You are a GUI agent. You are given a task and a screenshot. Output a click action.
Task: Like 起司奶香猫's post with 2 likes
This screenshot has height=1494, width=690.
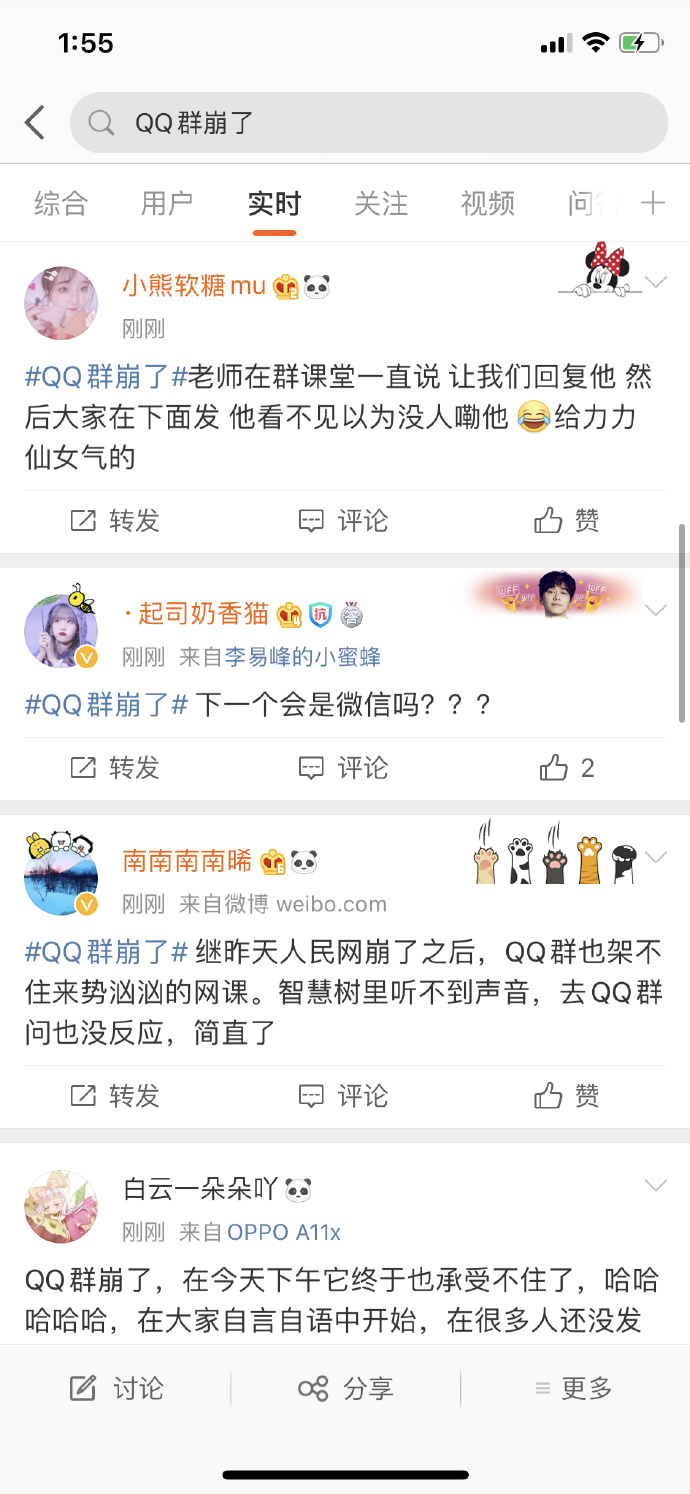pyautogui.click(x=567, y=767)
